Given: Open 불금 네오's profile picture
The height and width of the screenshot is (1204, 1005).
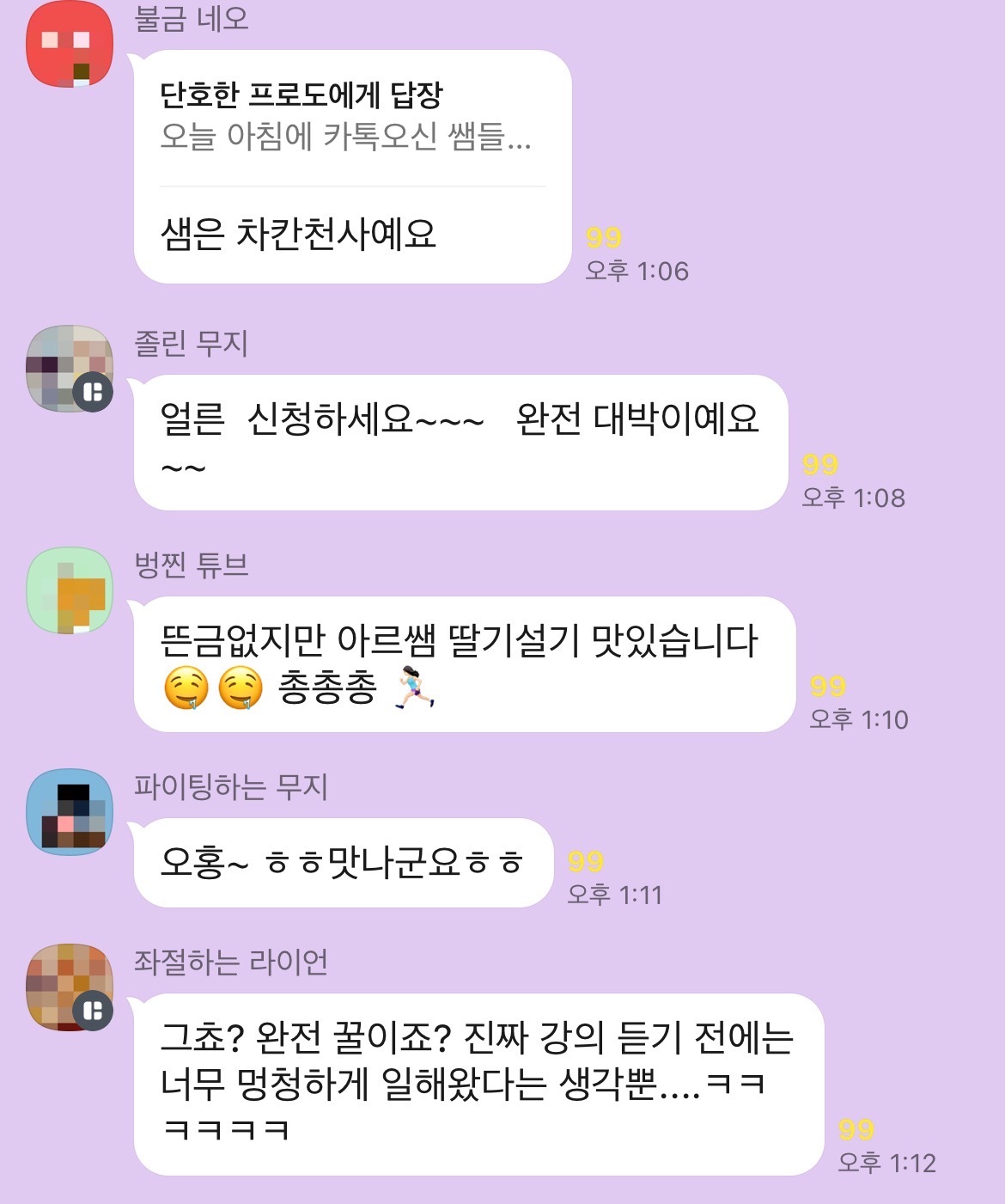Looking at the screenshot, I should point(70,45).
